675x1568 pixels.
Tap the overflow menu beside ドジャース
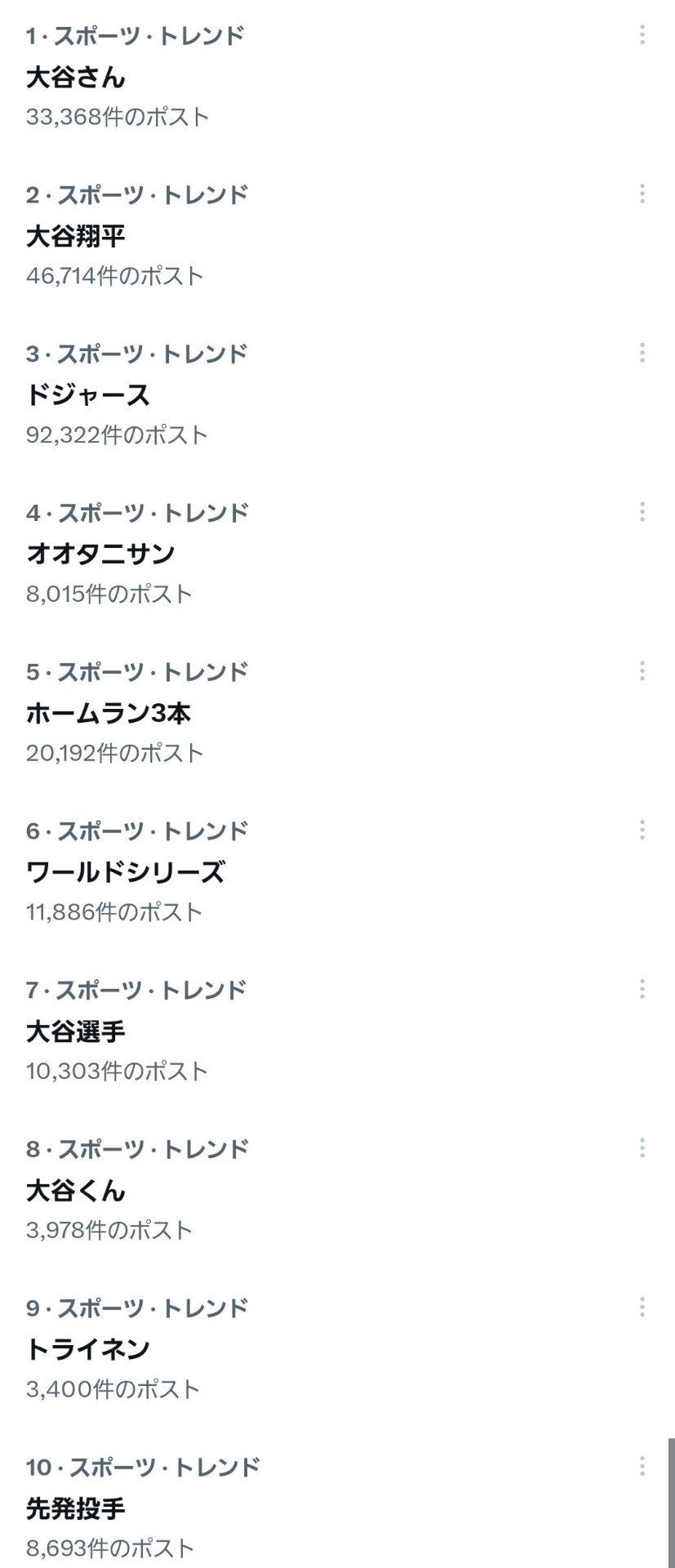pyautogui.click(x=642, y=353)
